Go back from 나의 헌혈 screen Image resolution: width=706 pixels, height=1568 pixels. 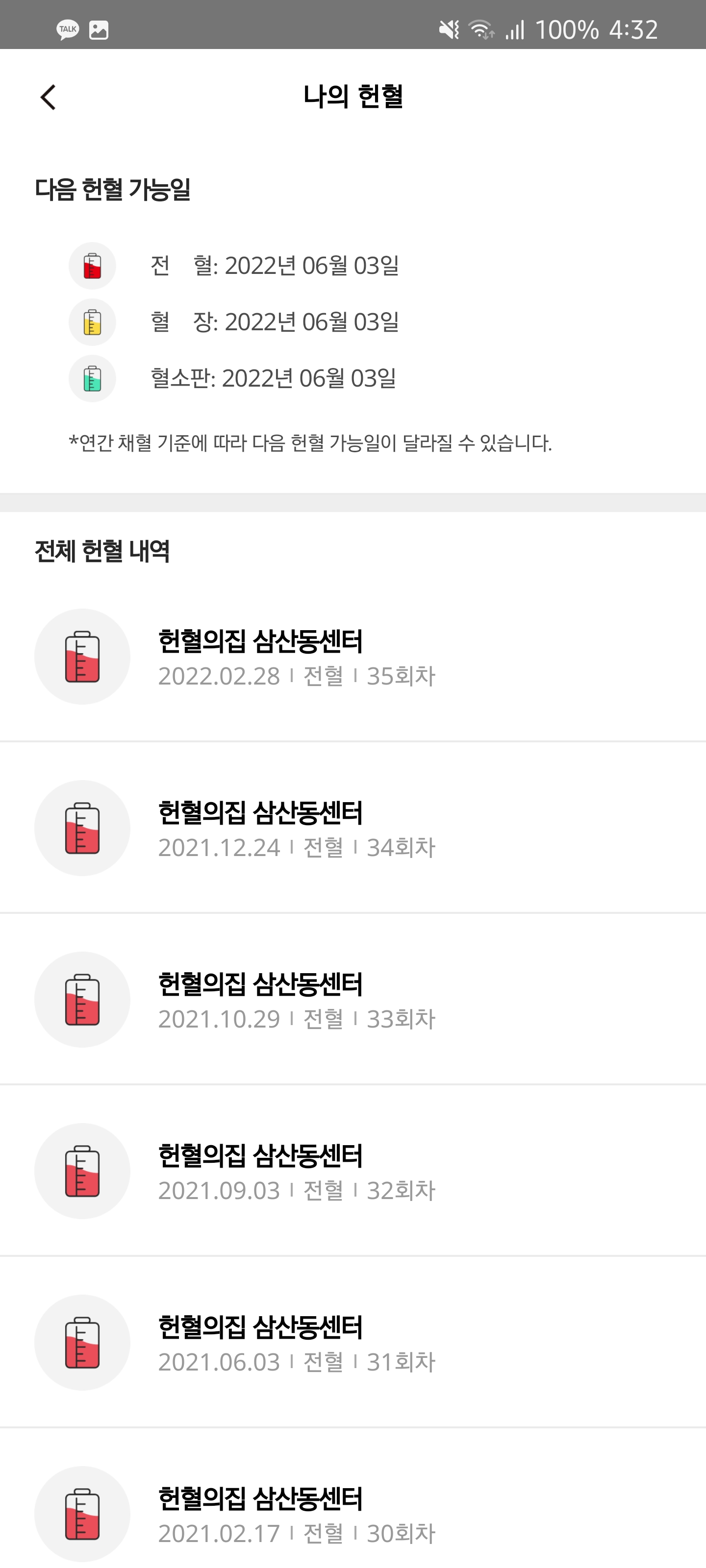click(x=48, y=98)
